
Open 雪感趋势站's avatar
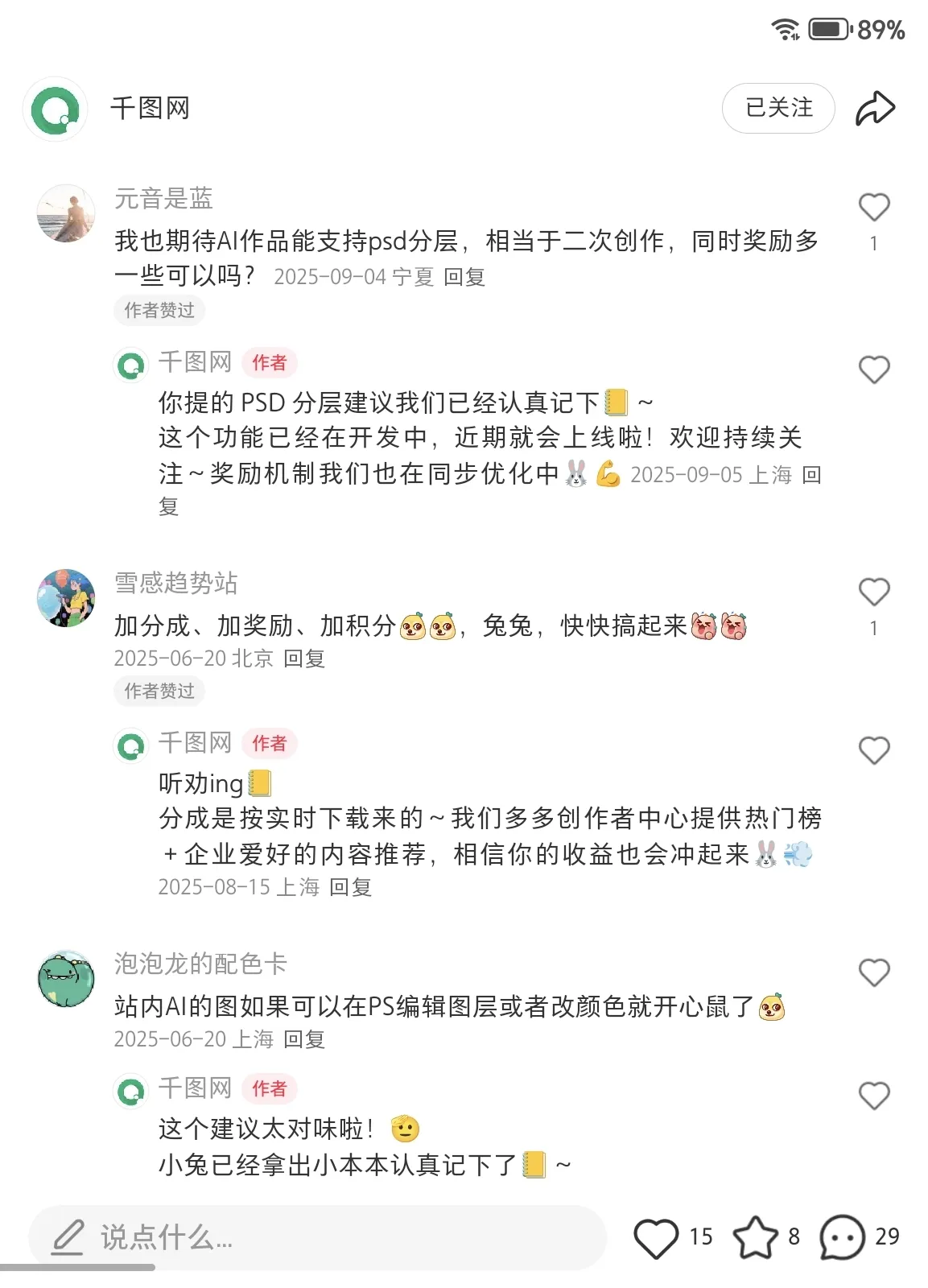(66, 597)
